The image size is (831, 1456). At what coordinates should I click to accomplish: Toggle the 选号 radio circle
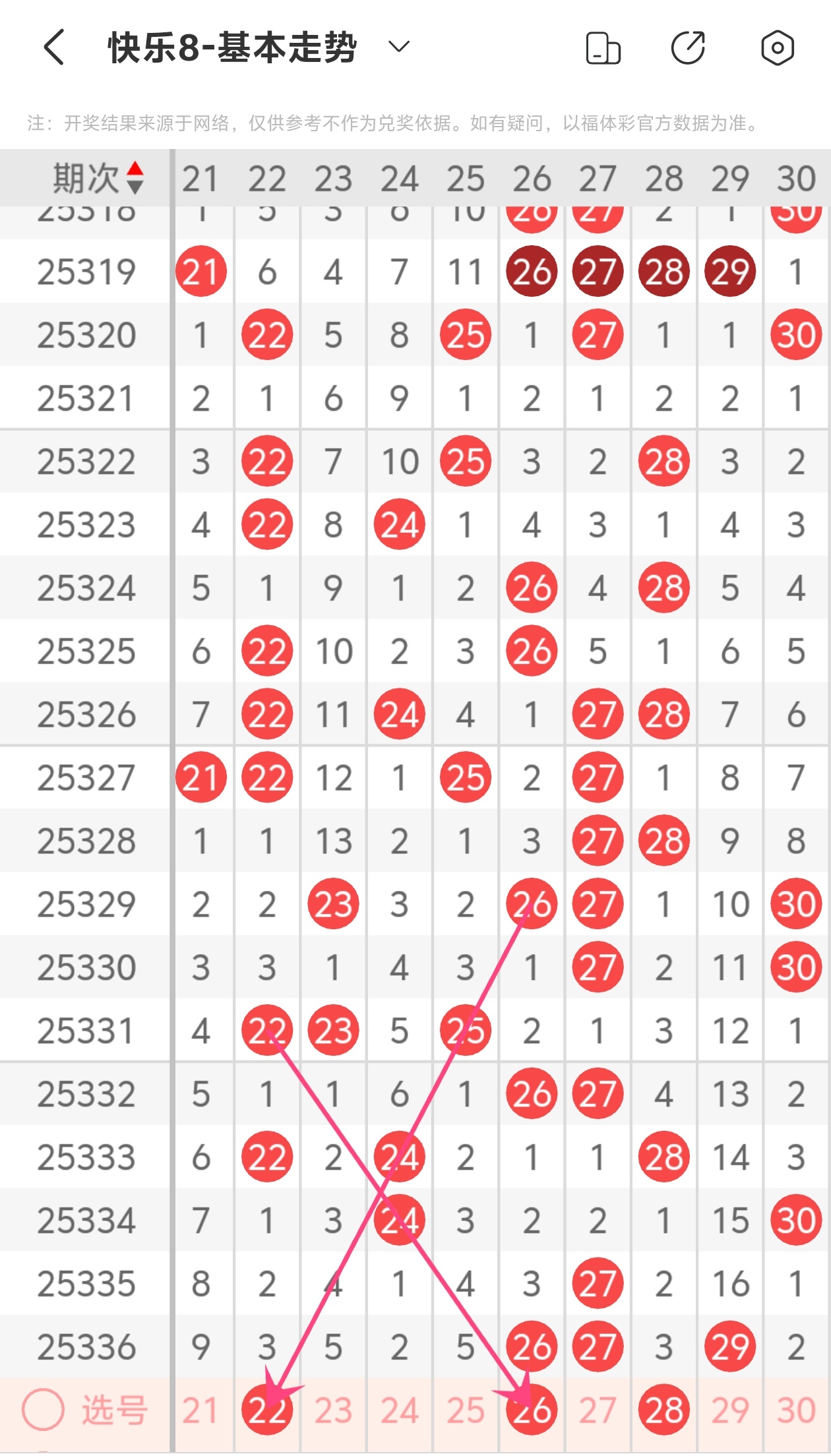(x=43, y=1410)
